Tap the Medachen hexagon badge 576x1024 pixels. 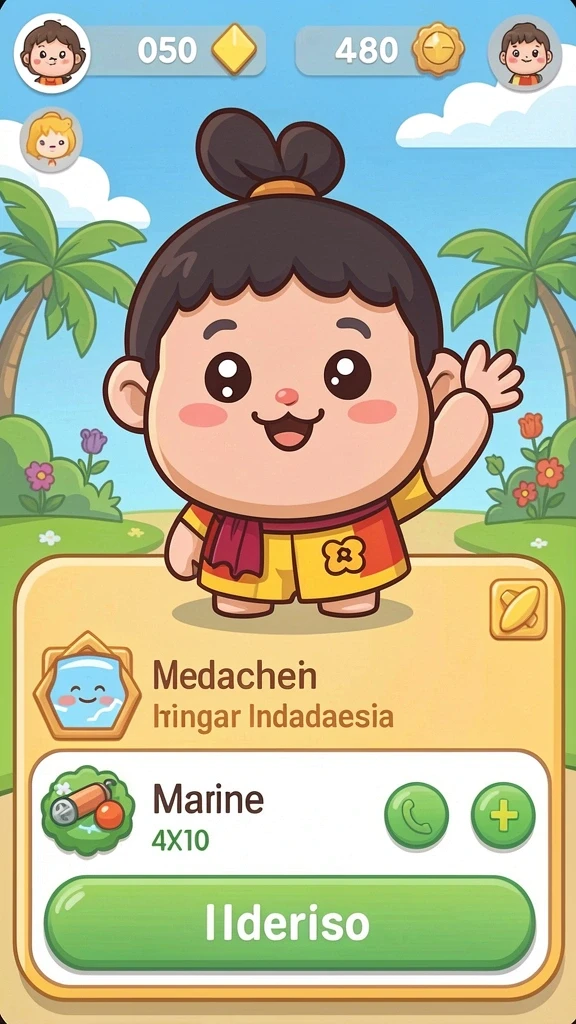(87, 685)
